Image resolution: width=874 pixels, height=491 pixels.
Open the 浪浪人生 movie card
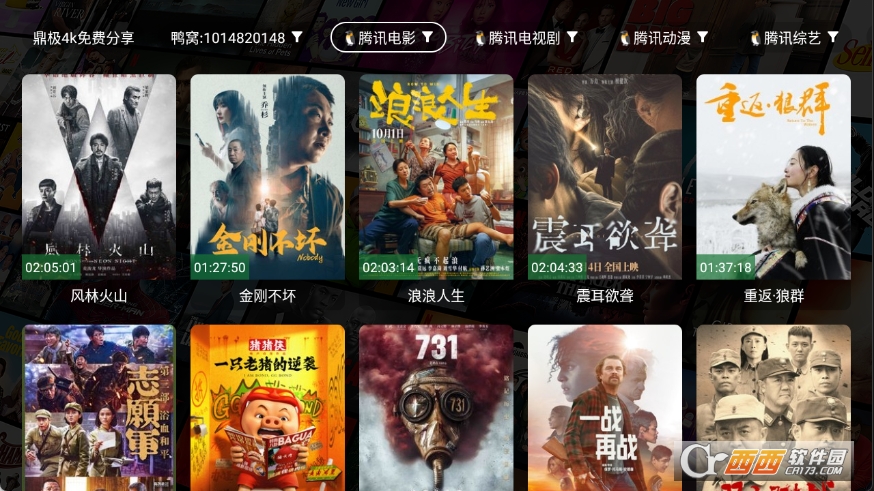tap(436, 178)
